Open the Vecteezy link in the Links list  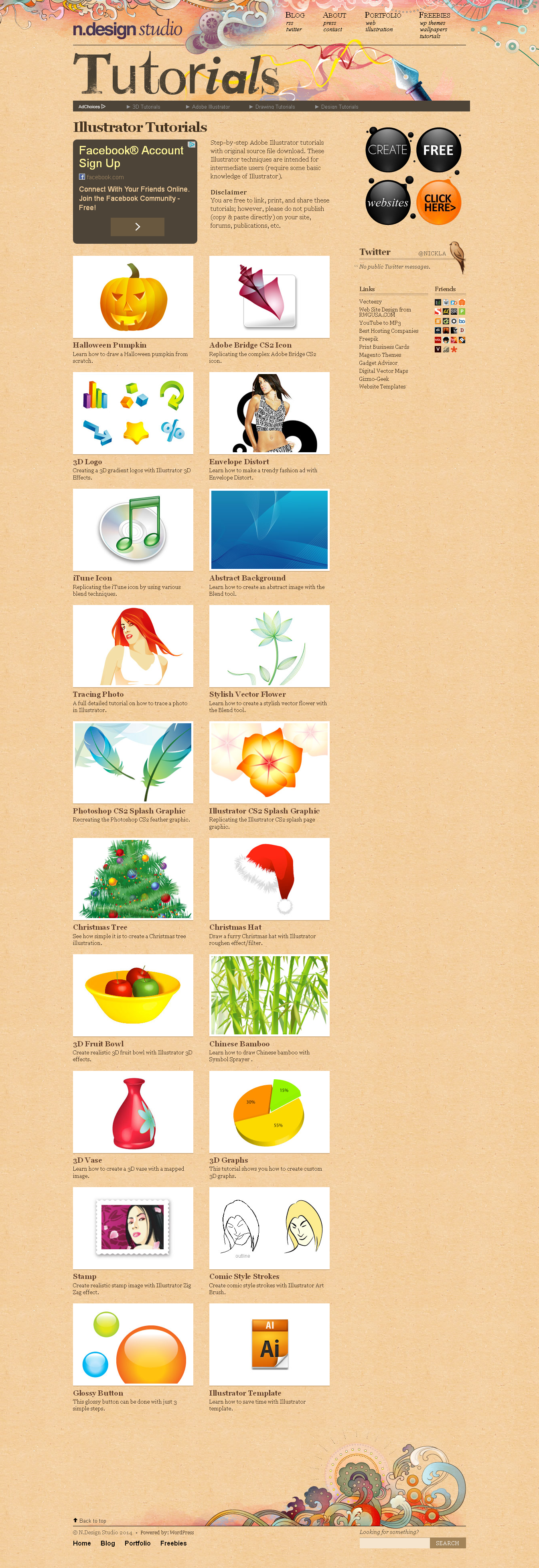coord(370,301)
